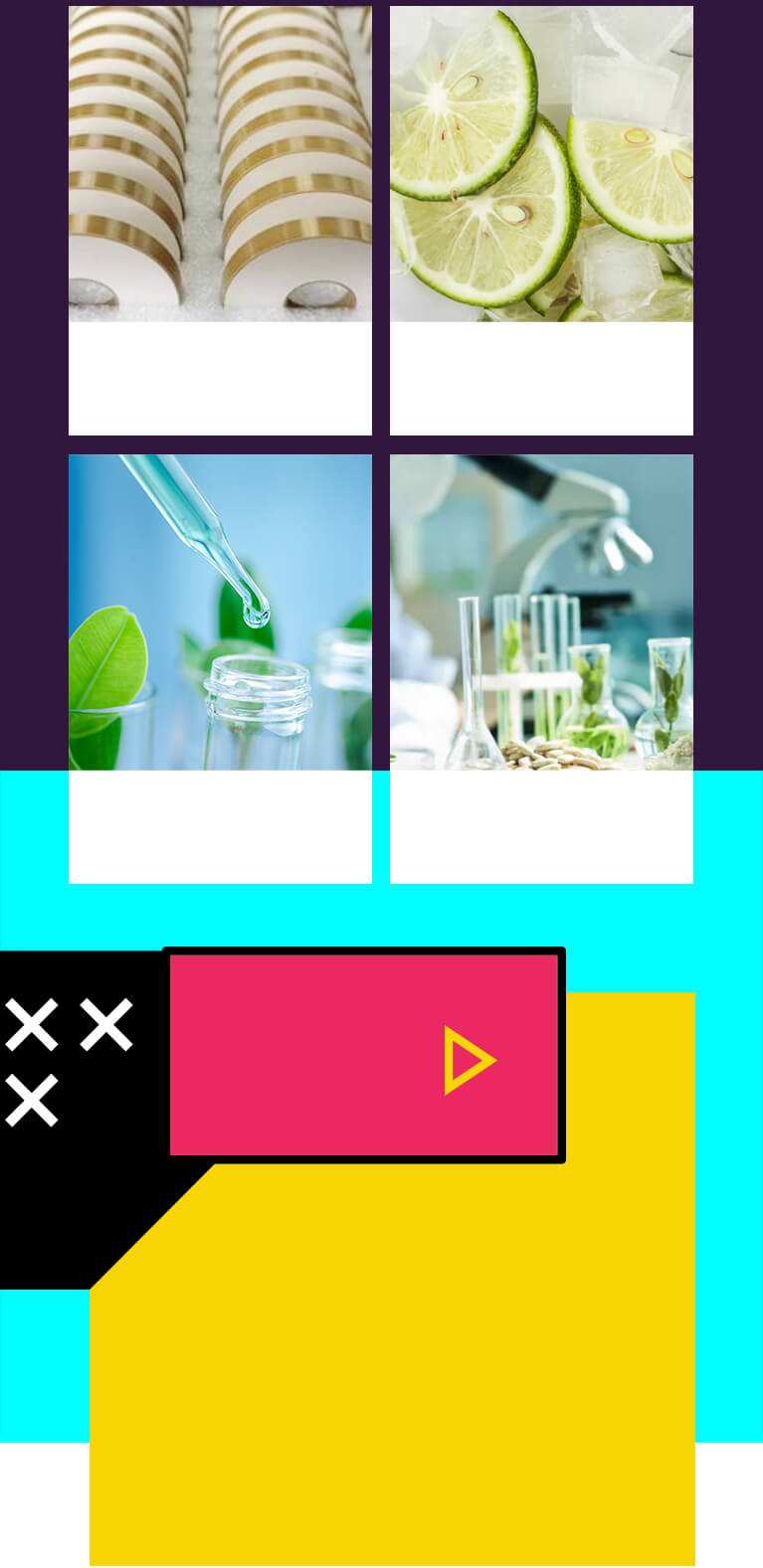Tap the pink button with yellow arrow
Image resolution: width=763 pixels, height=1568 pixels.
pos(363,1056)
